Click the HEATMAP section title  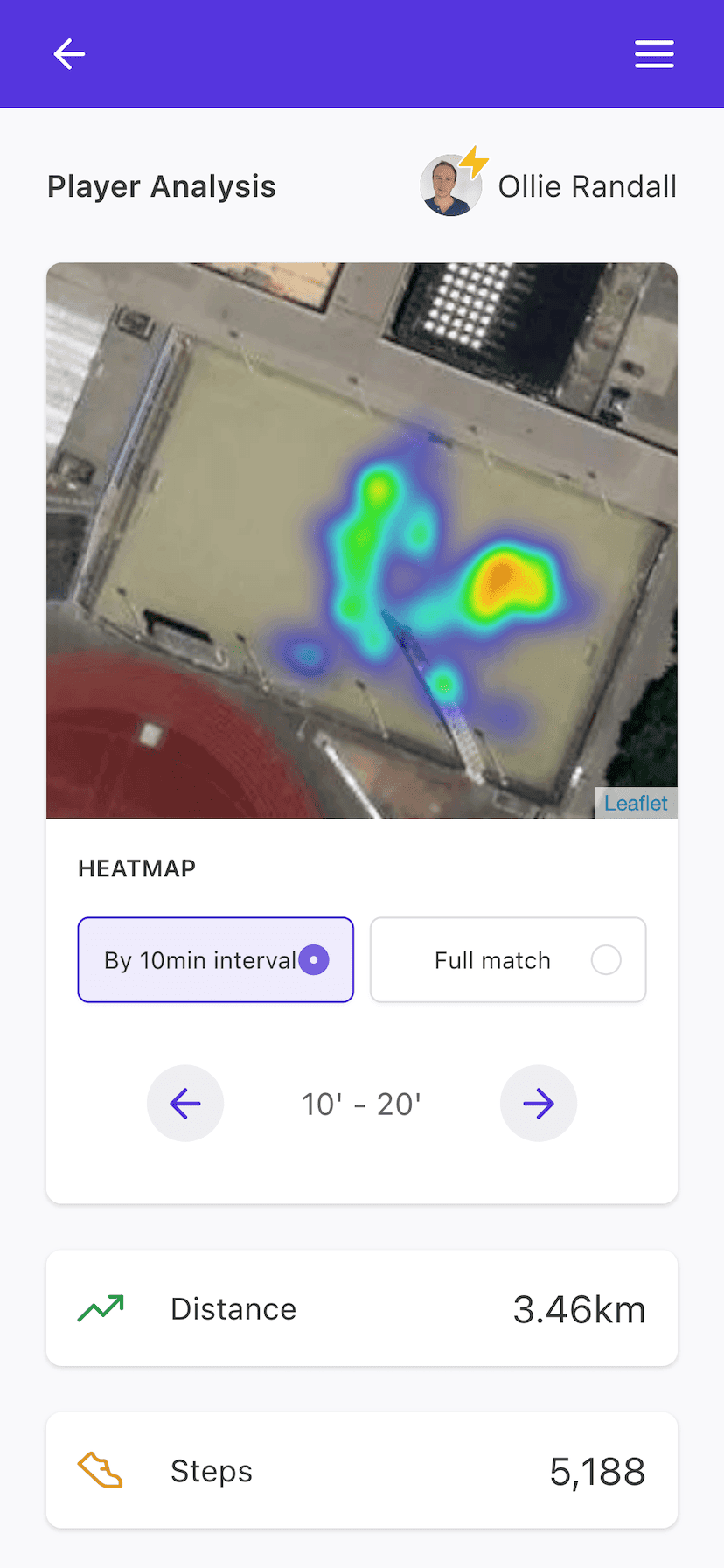[136, 868]
